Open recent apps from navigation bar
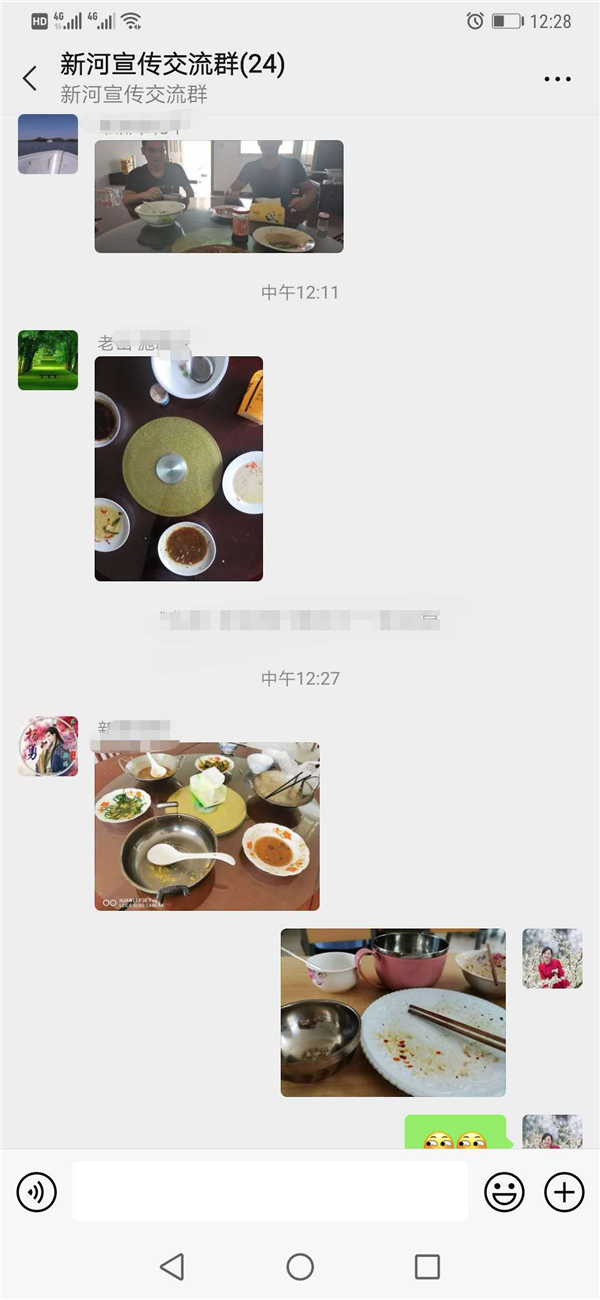This screenshot has height=1300, width=600. 427,1267
